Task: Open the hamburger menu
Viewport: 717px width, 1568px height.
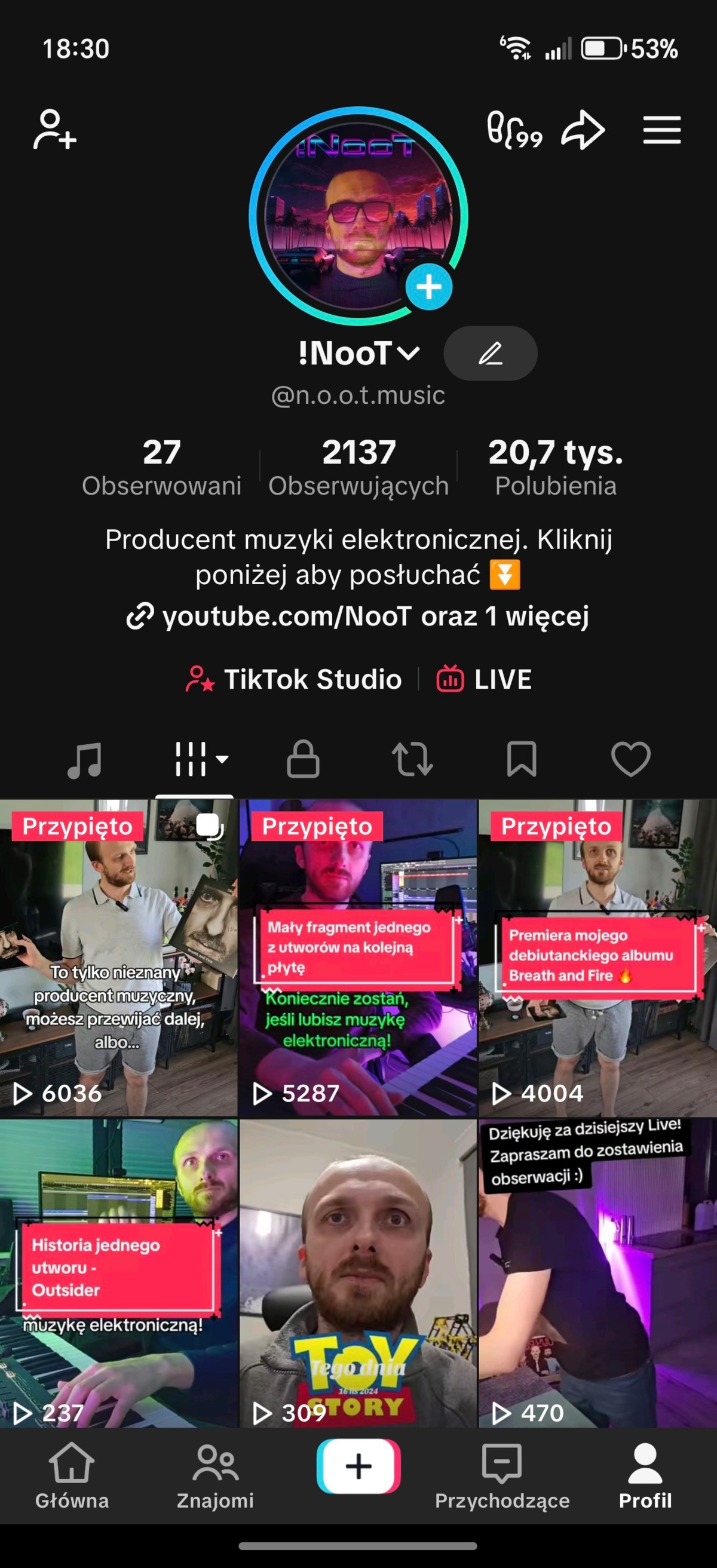Action: pos(661,130)
